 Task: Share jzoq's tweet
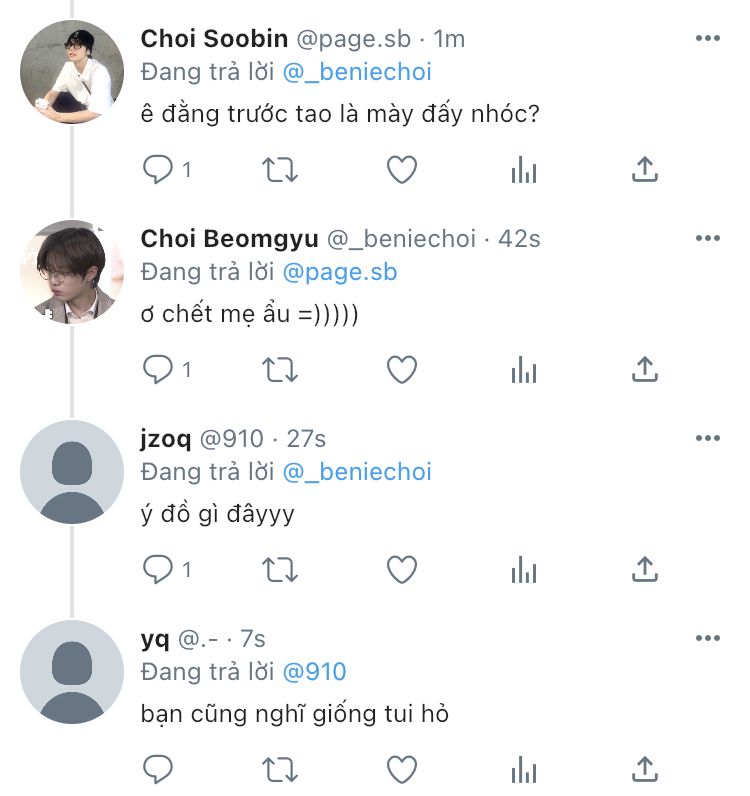[x=645, y=569]
